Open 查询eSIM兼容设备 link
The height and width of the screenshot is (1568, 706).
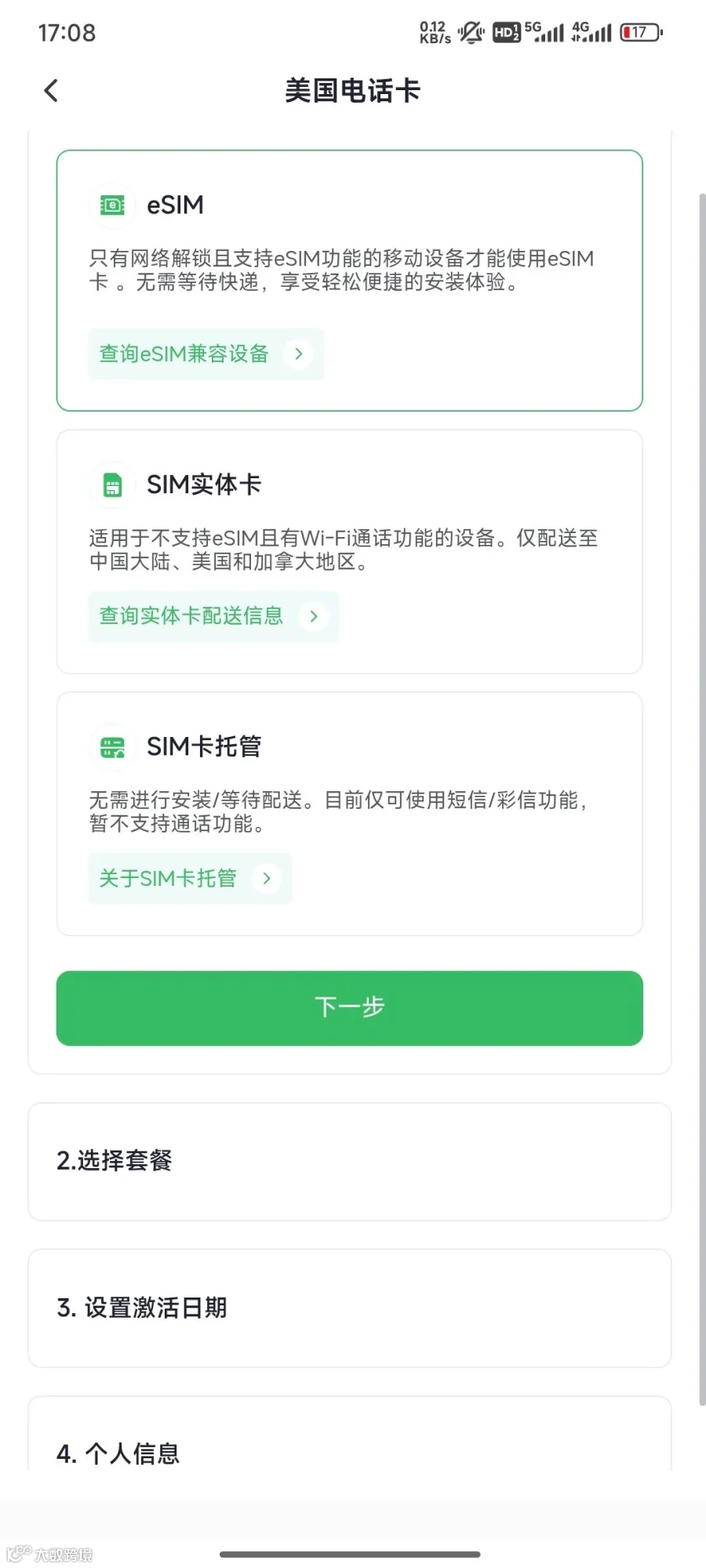pyautogui.click(x=206, y=354)
